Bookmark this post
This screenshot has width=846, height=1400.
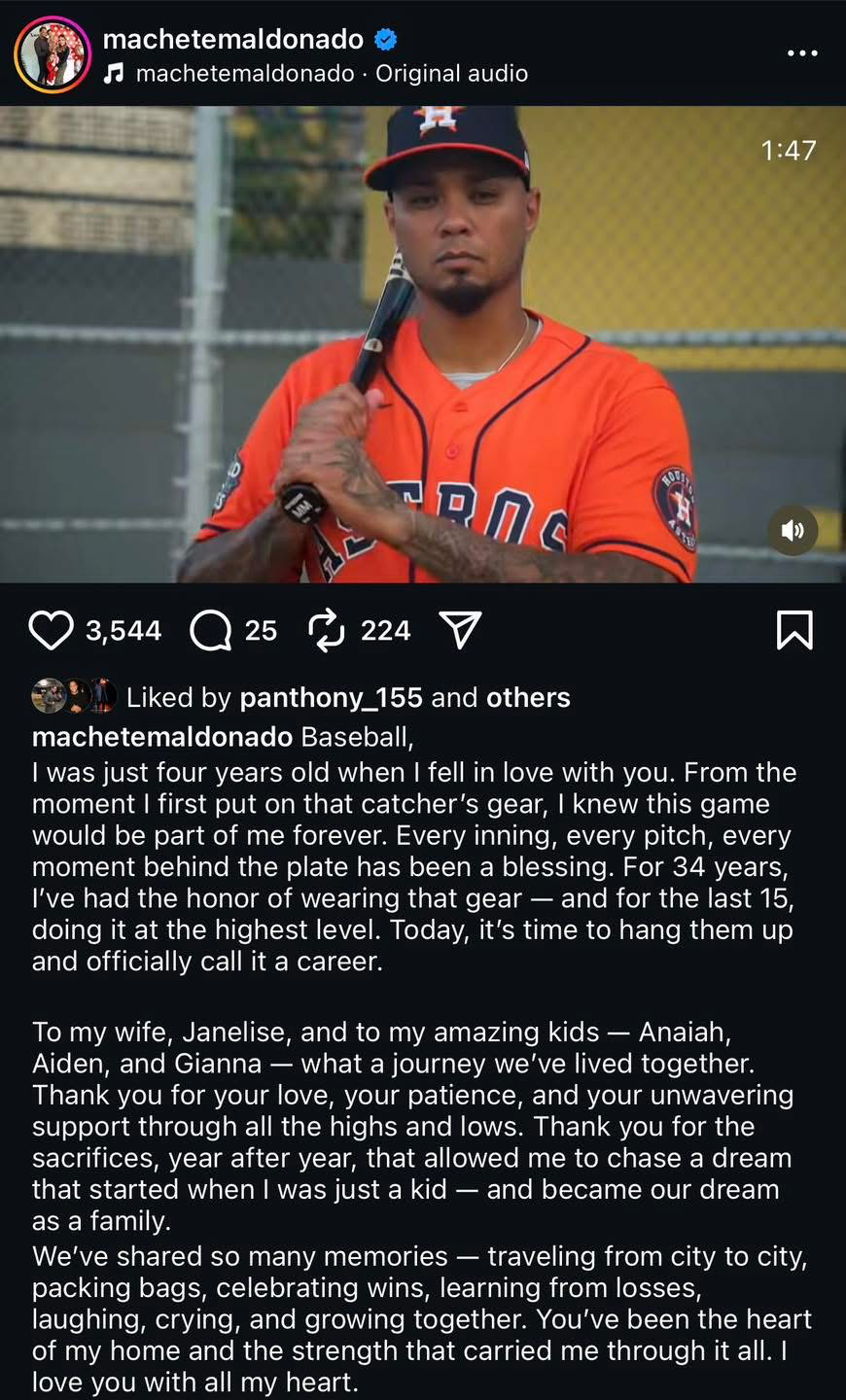(794, 630)
